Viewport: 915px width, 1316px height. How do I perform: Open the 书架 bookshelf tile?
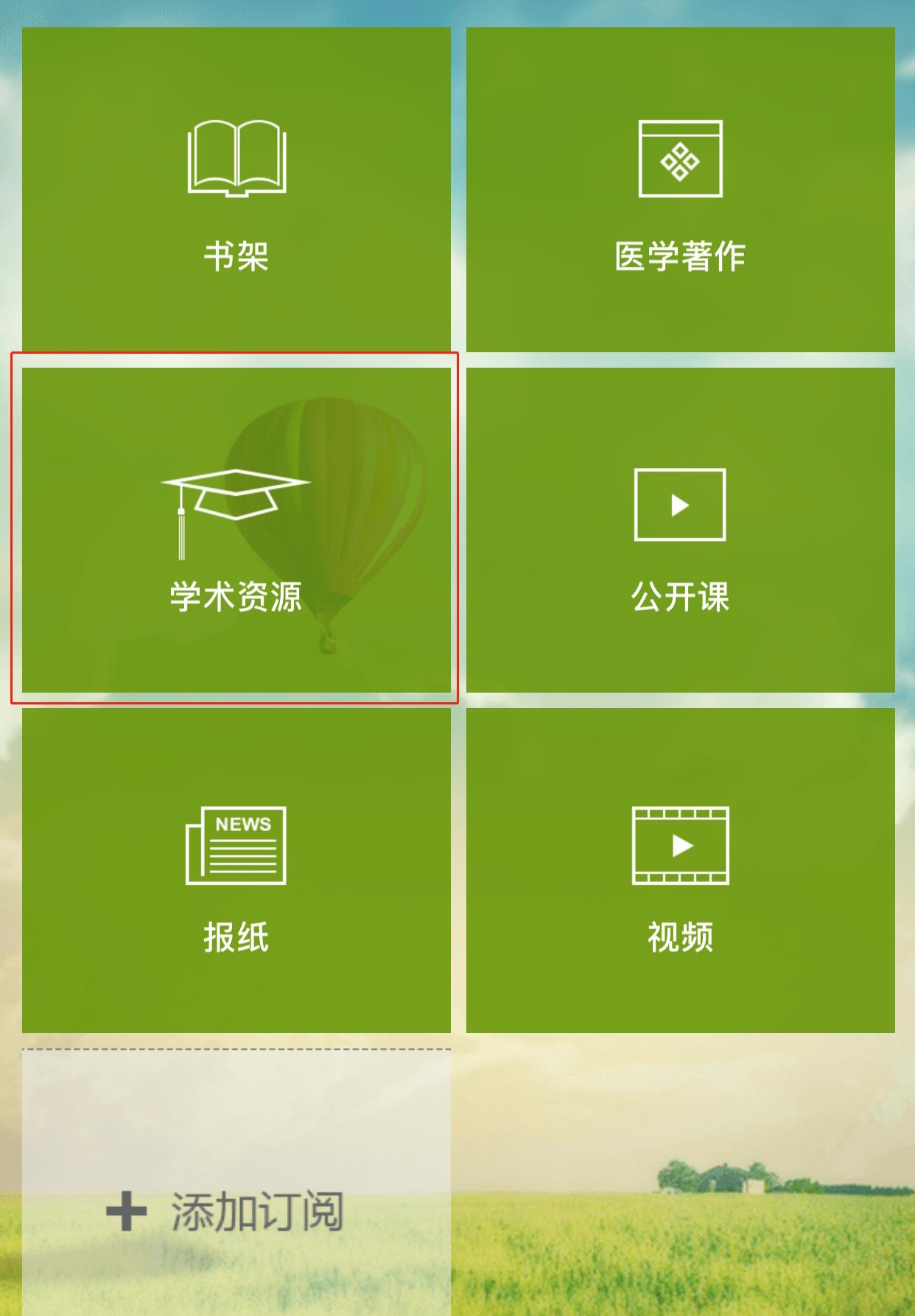point(236,190)
